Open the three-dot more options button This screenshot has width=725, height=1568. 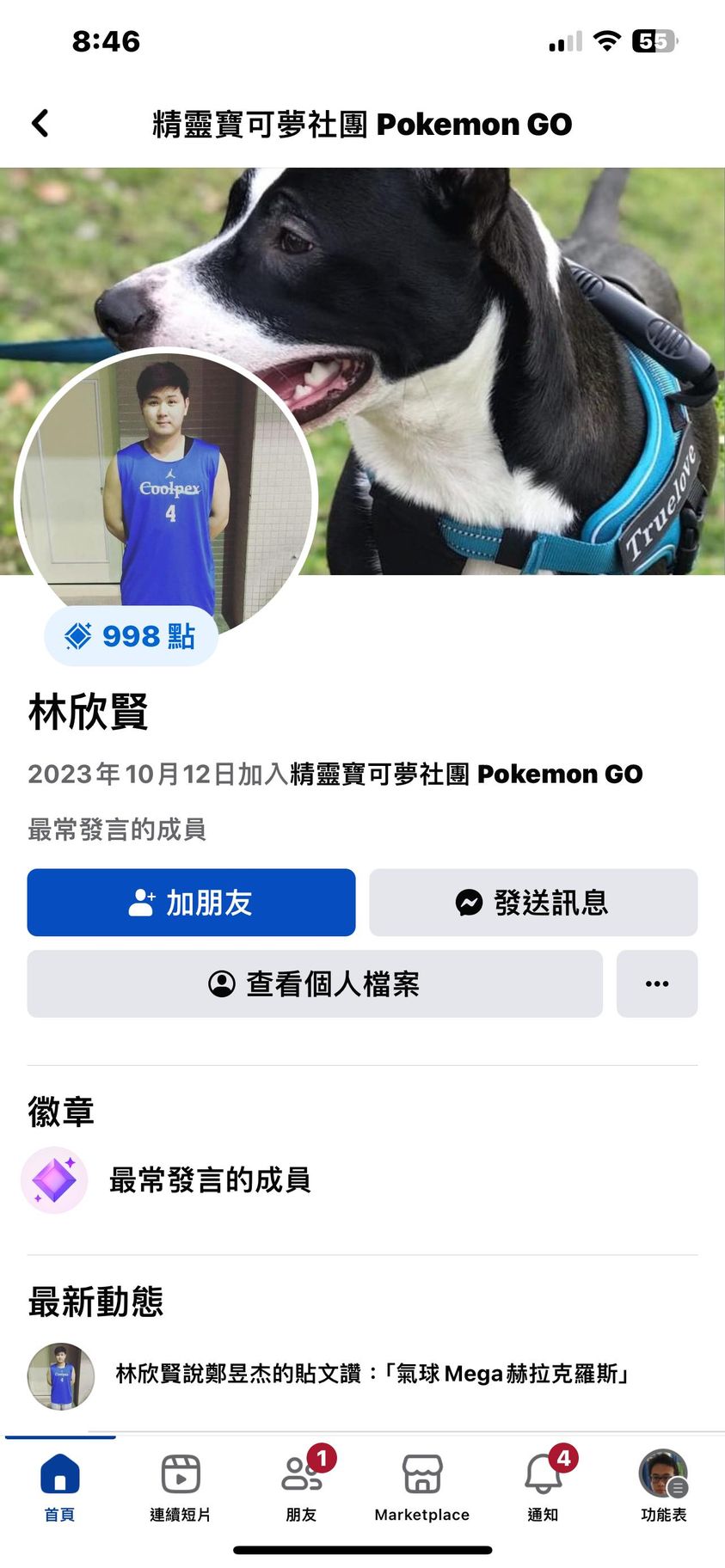click(657, 983)
